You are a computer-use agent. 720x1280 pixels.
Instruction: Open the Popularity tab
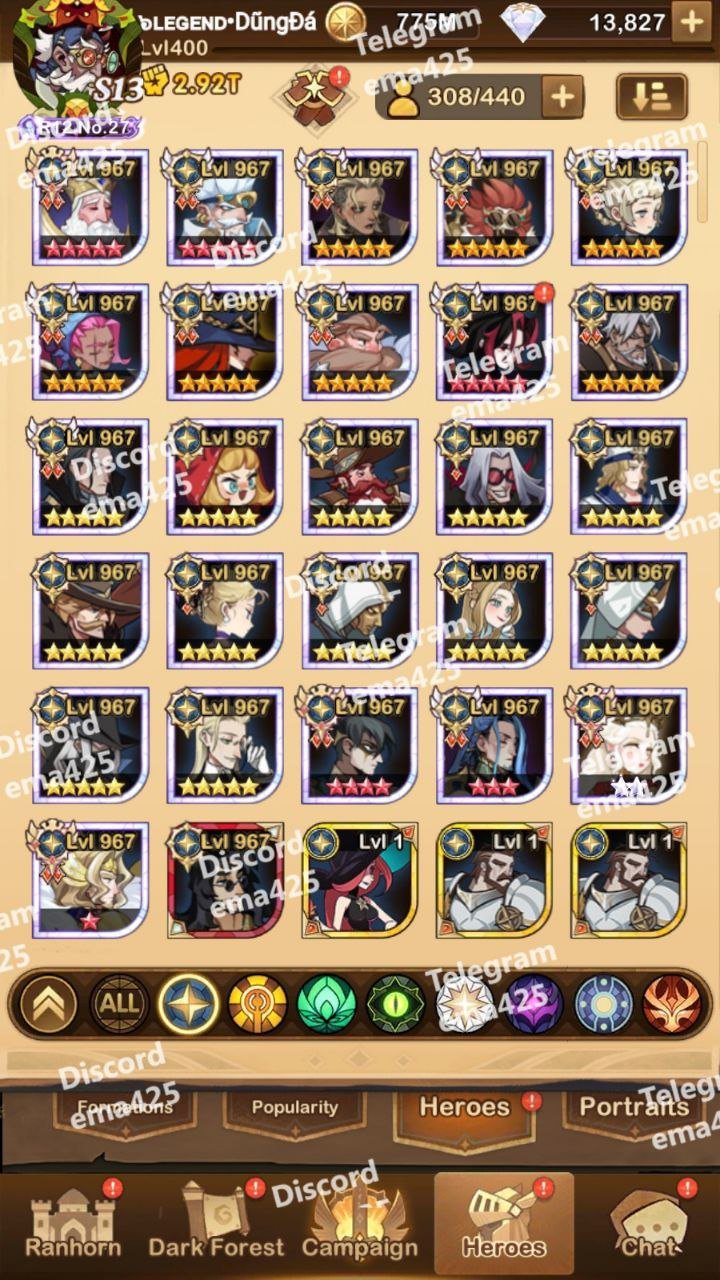[294, 1107]
